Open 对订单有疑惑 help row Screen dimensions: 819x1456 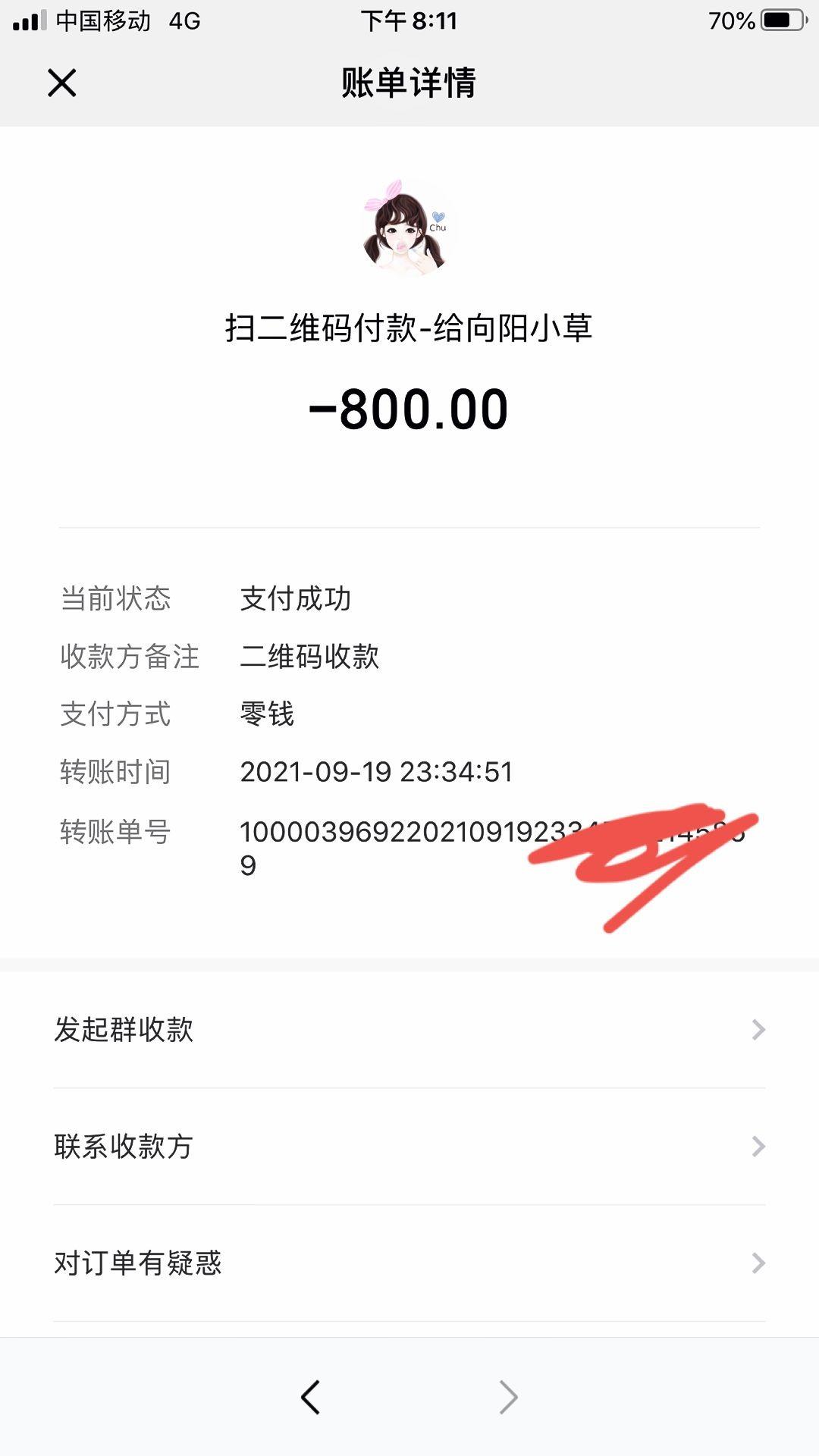click(409, 1263)
